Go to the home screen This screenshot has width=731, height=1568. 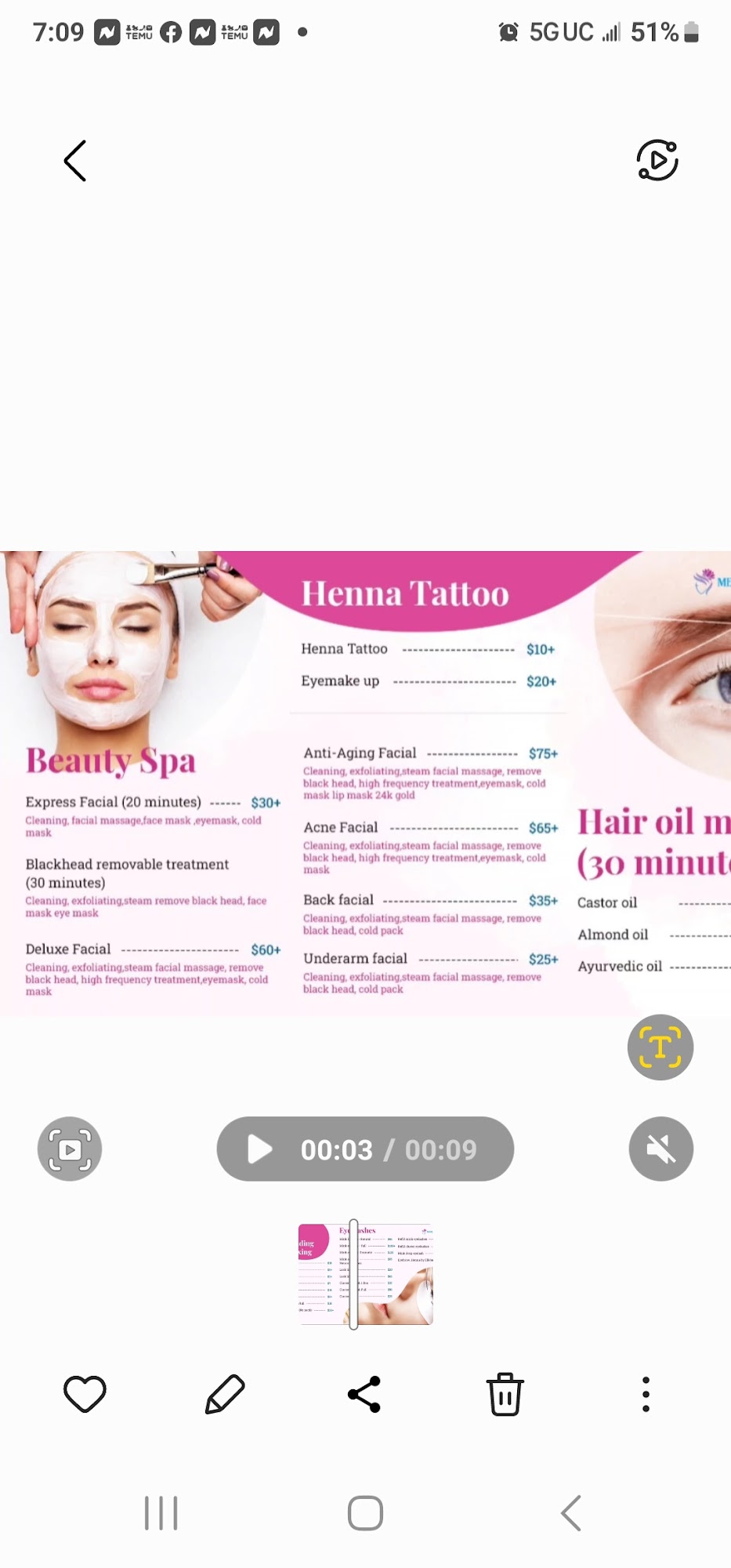point(365,1513)
